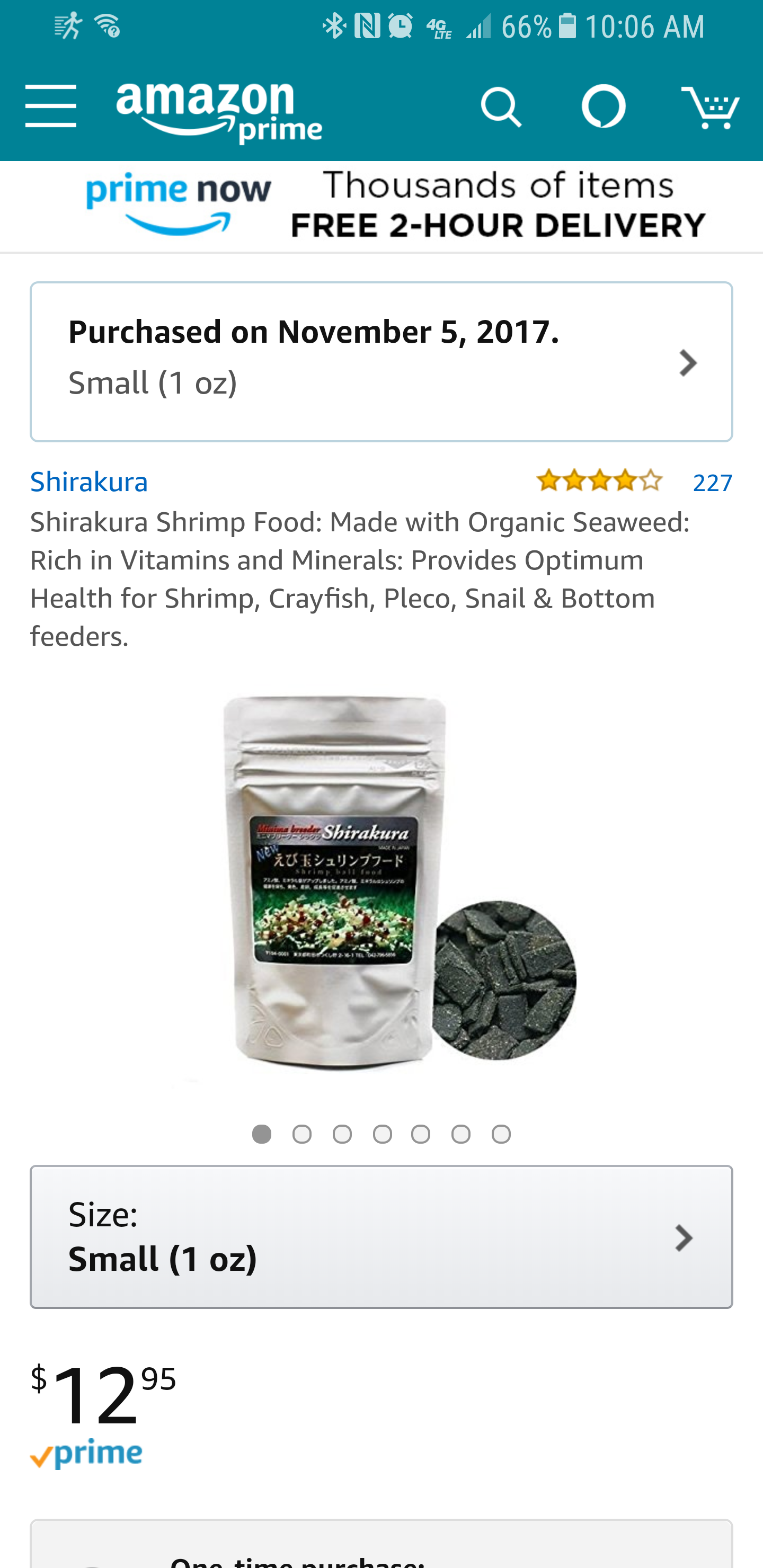Open the hamburger navigation menu
763x1568 pixels.
coord(51,106)
